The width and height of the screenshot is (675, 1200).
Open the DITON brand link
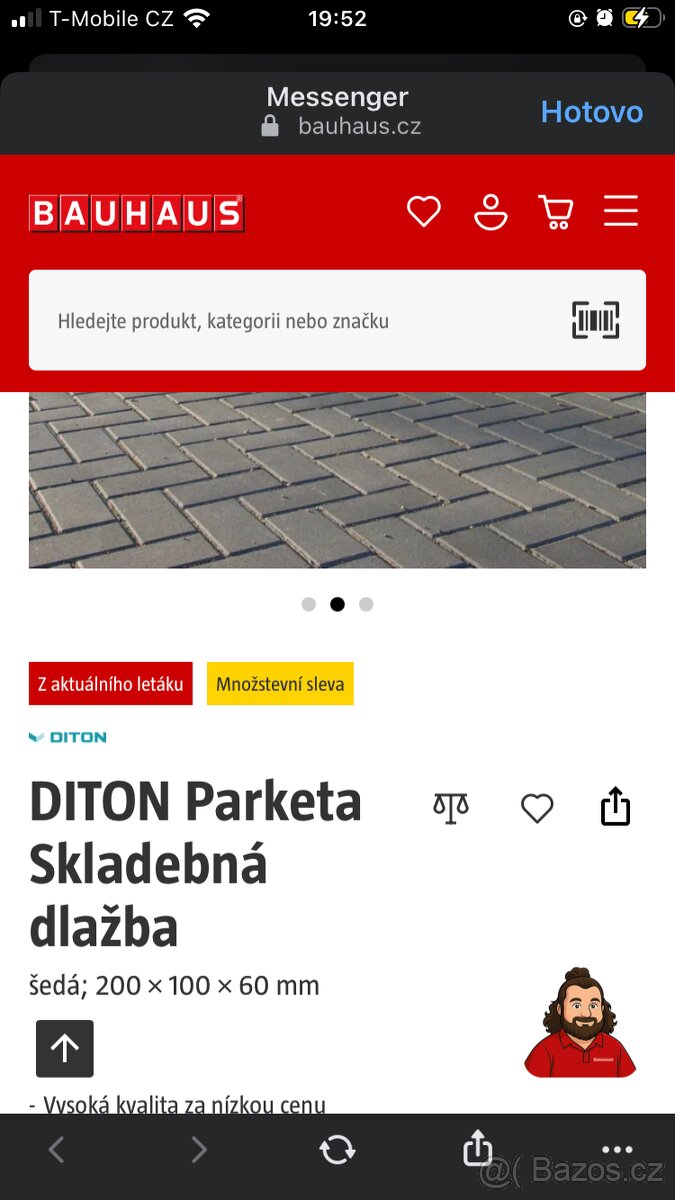pyautogui.click(x=68, y=737)
